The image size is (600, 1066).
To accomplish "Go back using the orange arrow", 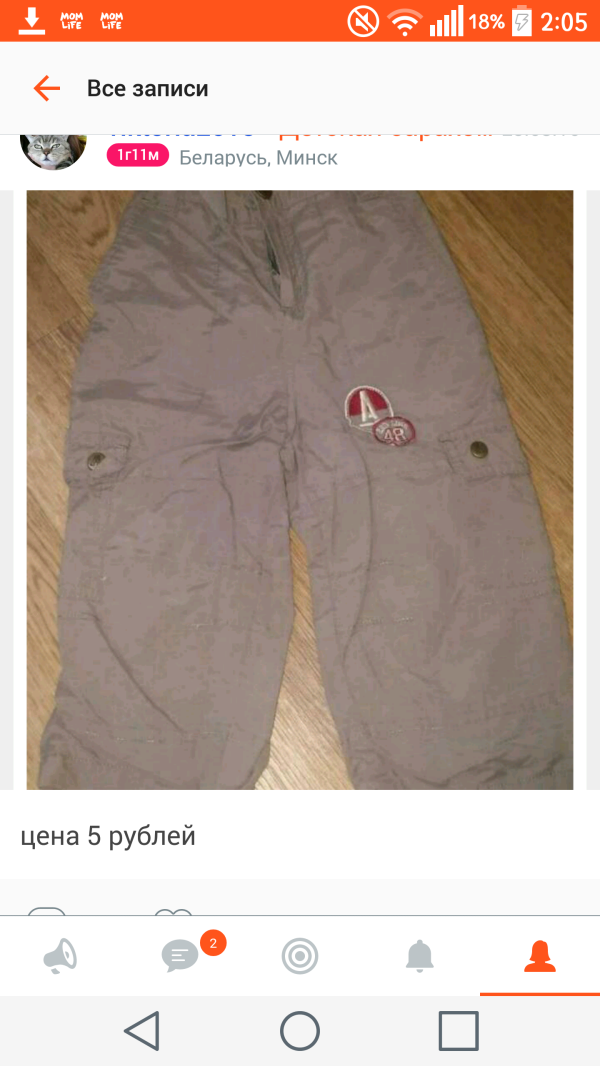I will (x=47, y=88).
